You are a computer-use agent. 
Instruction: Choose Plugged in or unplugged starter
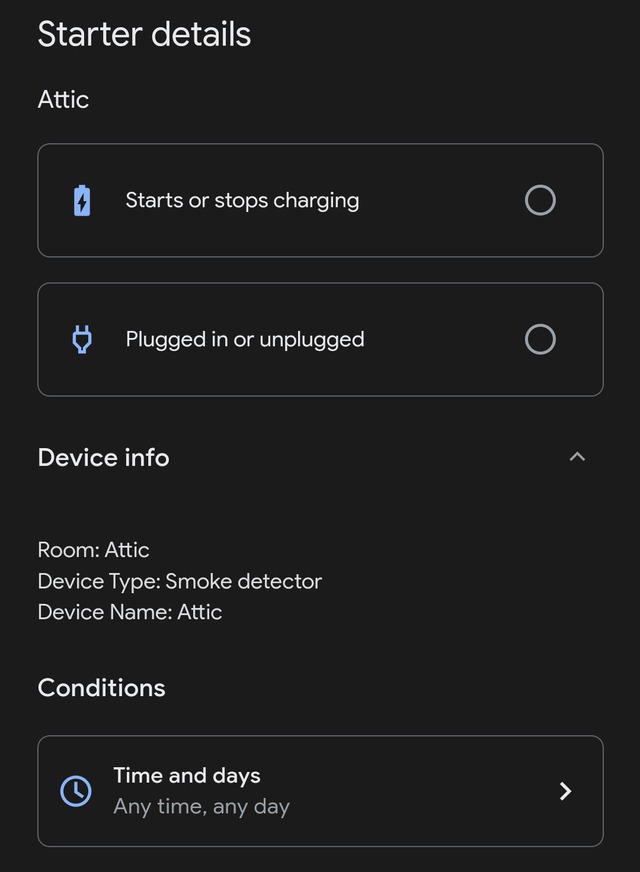[539, 340]
